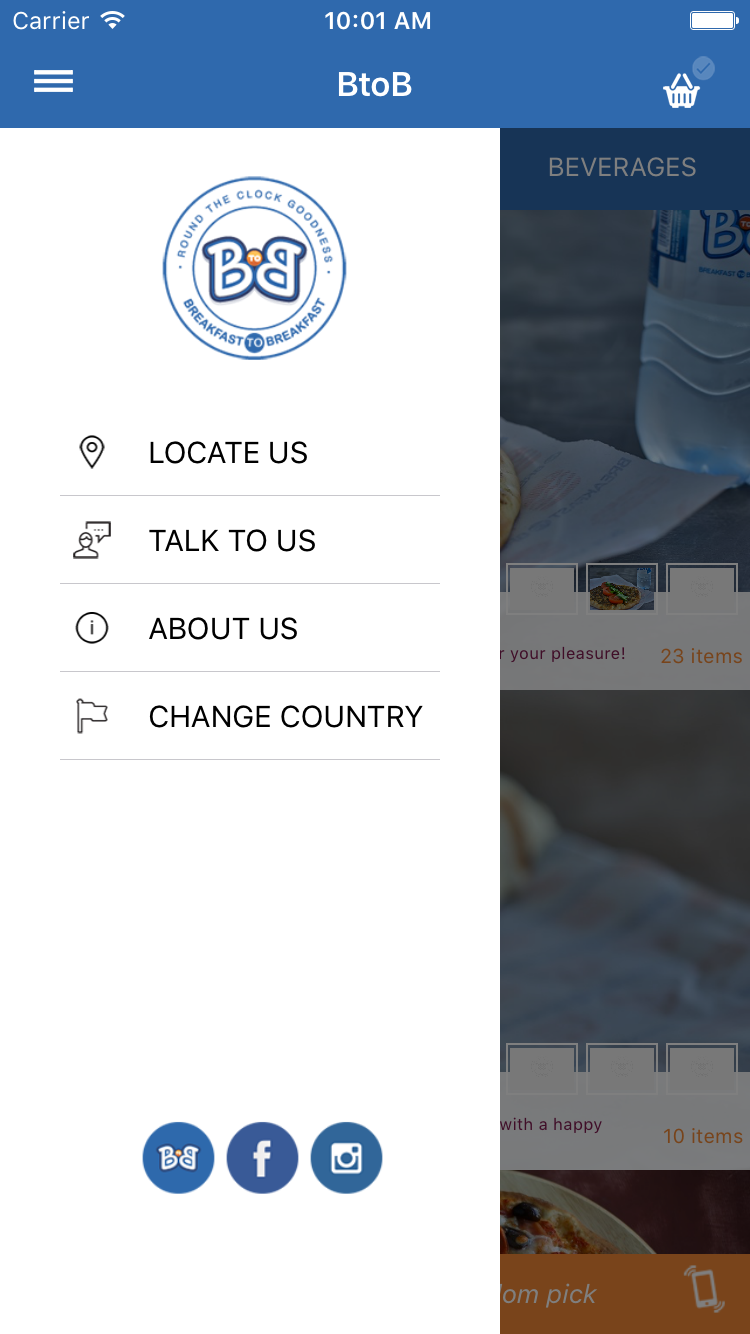Image resolution: width=750 pixels, height=1334 pixels.
Task: Tap the support agent icon beside Talk To Us
Action: [92, 540]
